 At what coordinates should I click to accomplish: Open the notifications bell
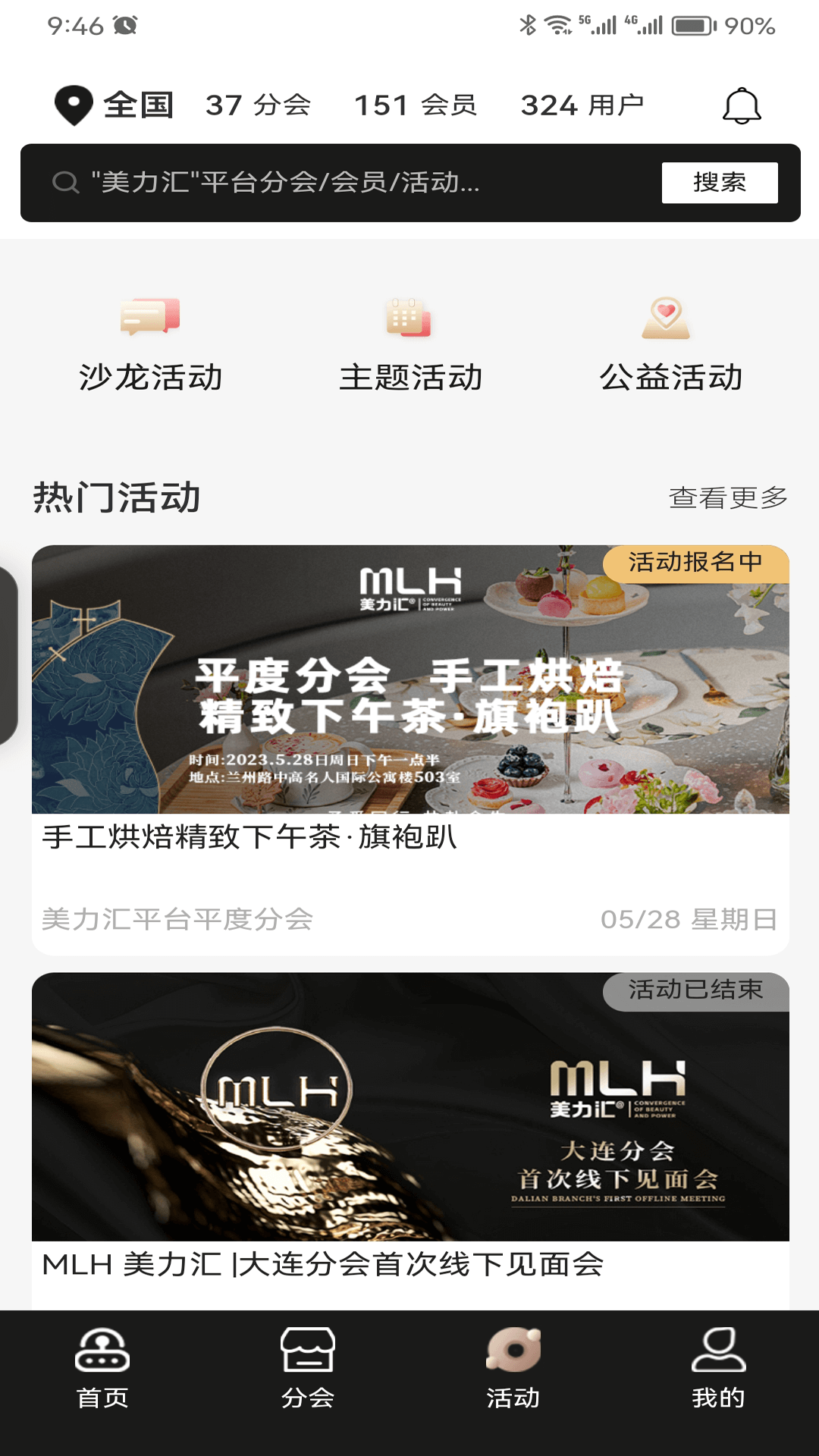741,105
